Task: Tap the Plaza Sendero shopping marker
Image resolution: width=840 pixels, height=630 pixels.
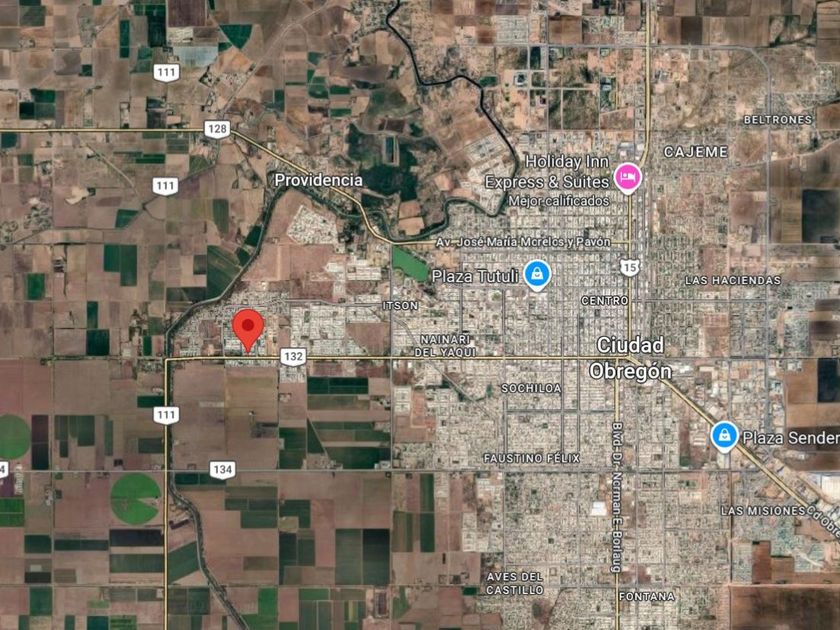Action: point(724,437)
